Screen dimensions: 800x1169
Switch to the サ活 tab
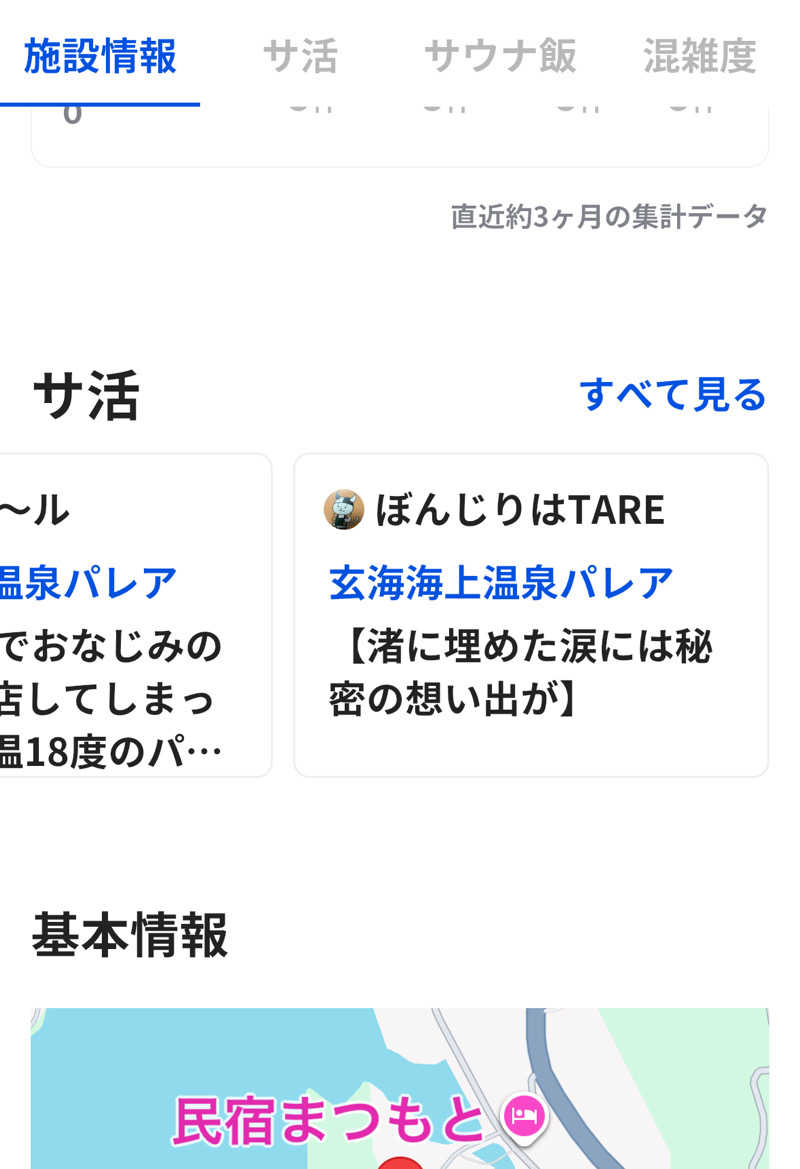(x=300, y=57)
